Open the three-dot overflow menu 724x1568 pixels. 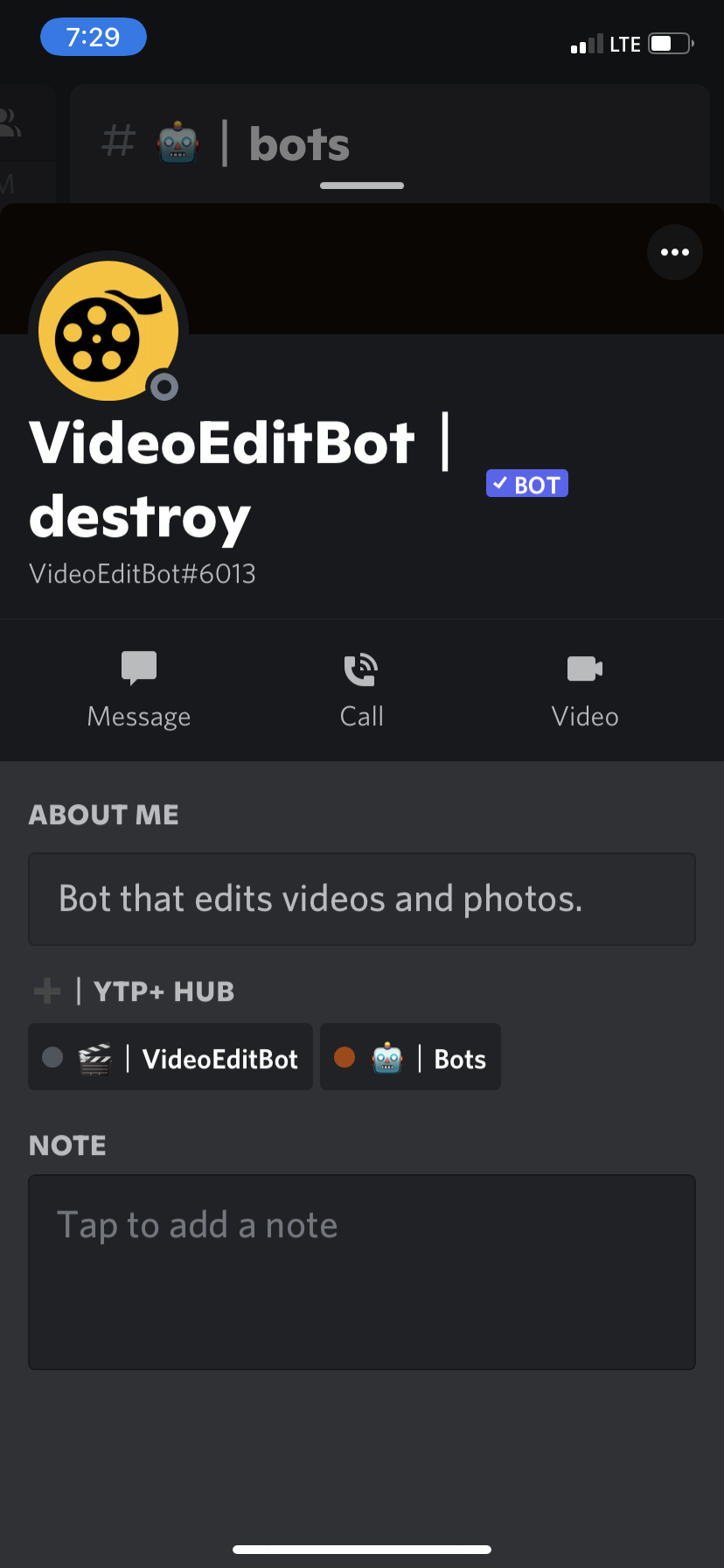(674, 252)
